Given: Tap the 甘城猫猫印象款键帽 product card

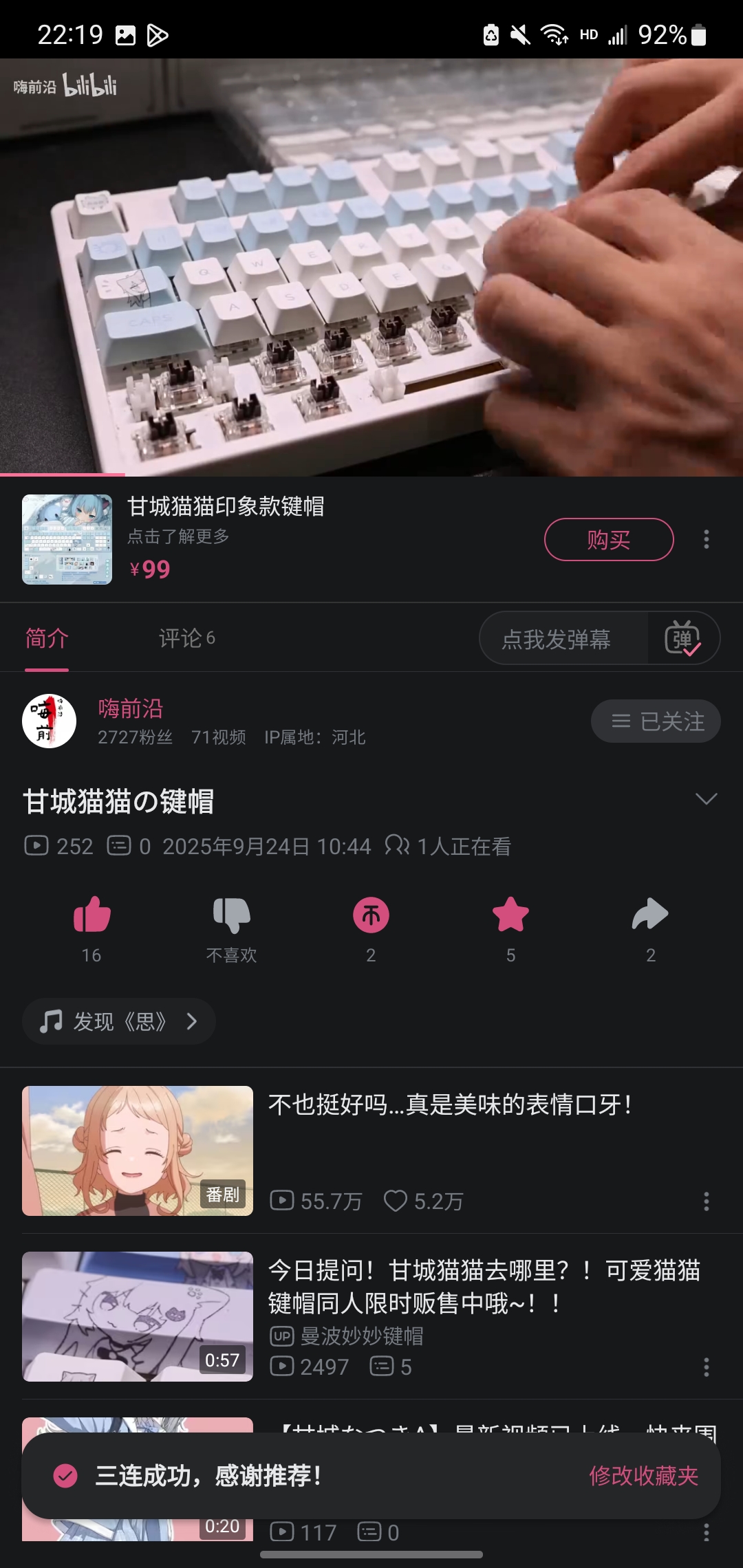Looking at the screenshot, I should [226, 507].
